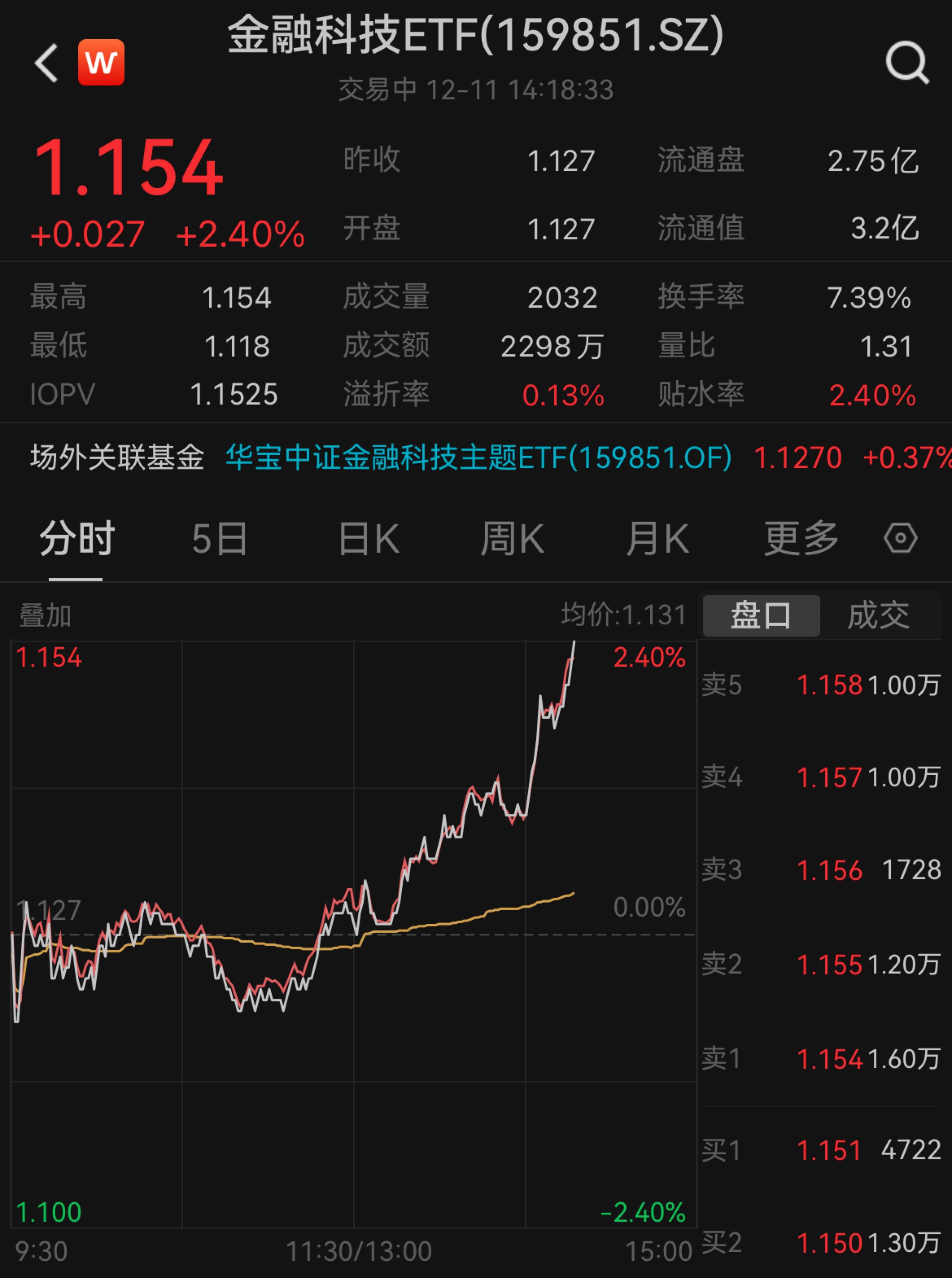Click the ETF title 金融科技ETF(159851.SZ)

pyautogui.click(x=475, y=36)
